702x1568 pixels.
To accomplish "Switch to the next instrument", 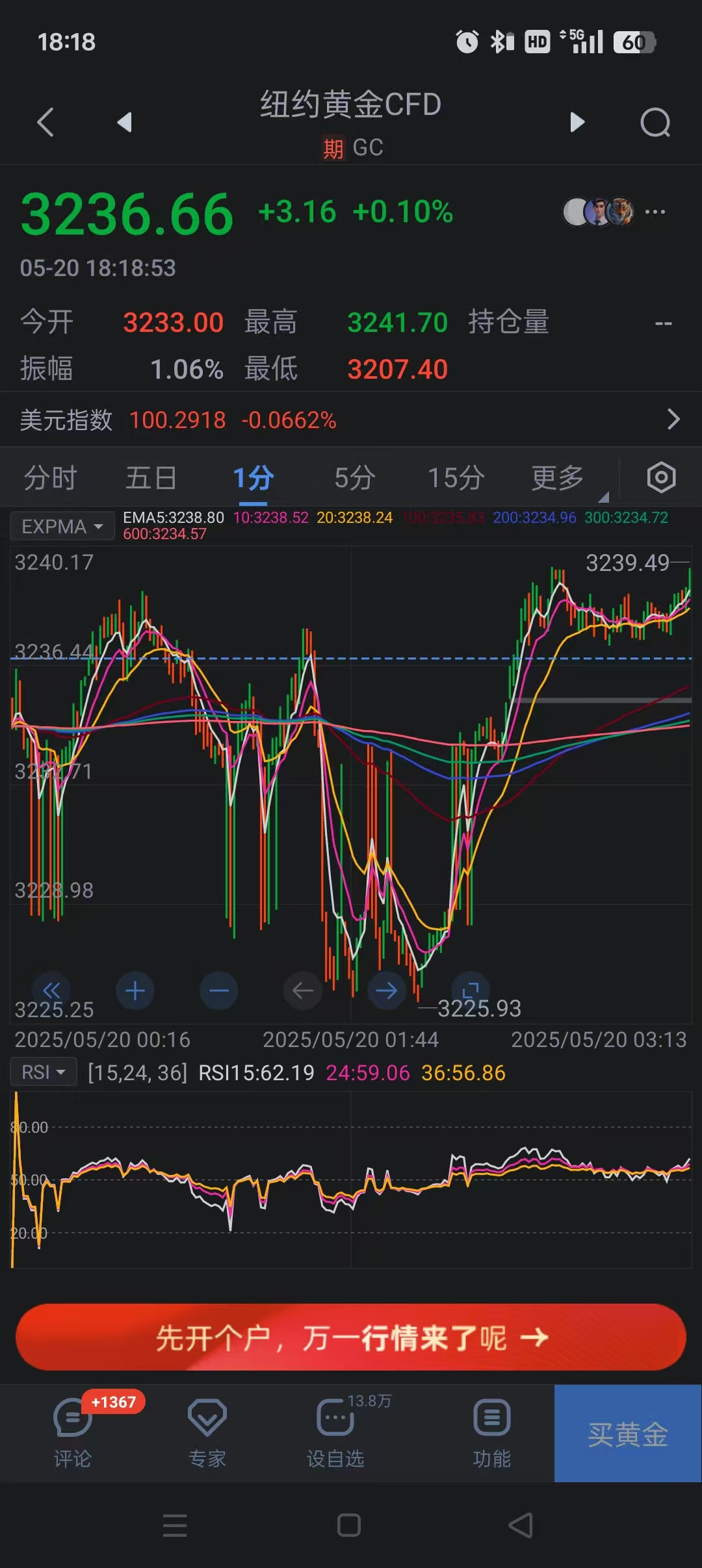I will click(x=577, y=122).
